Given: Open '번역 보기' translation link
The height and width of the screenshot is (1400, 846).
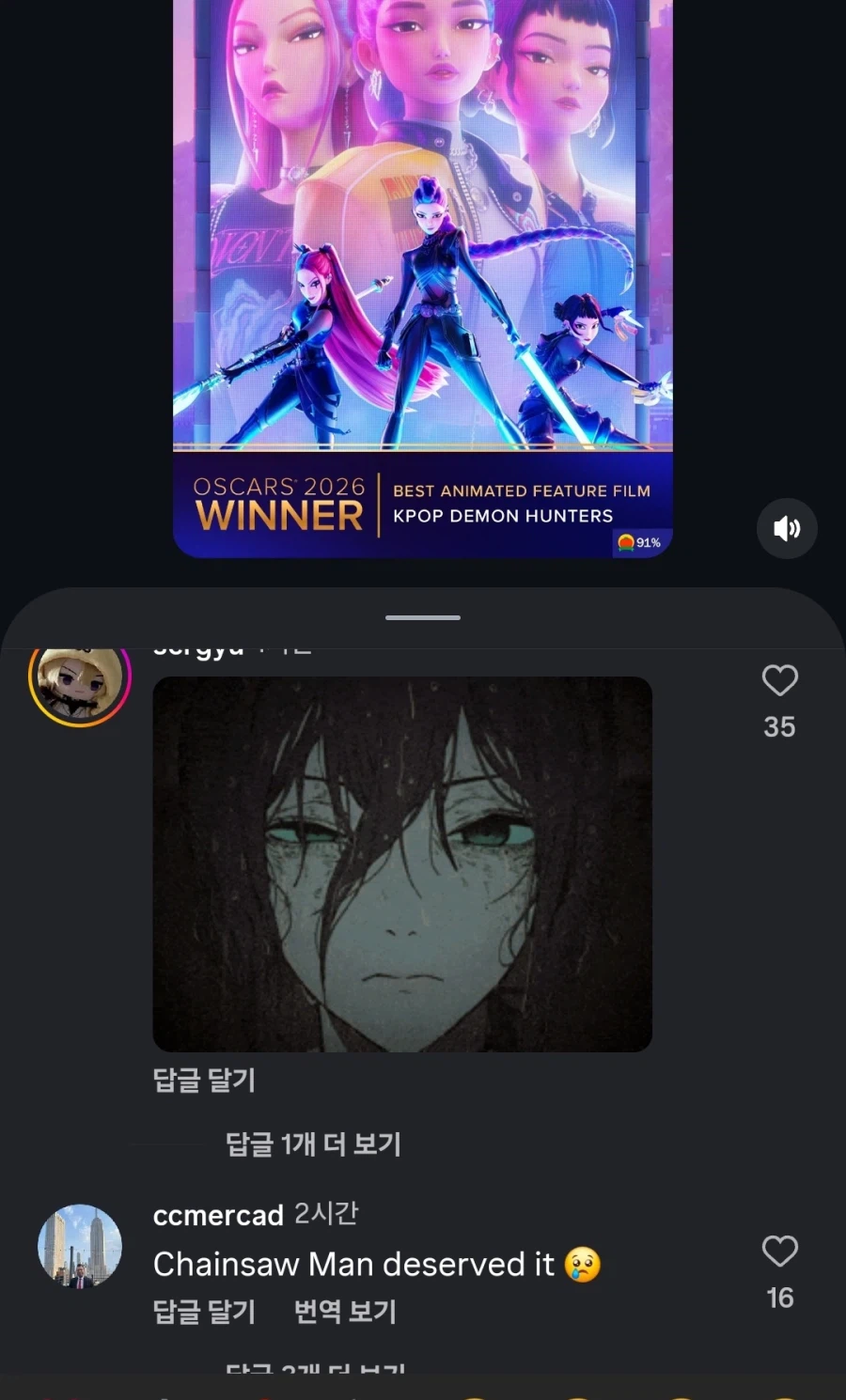Looking at the screenshot, I should 344,1312.
